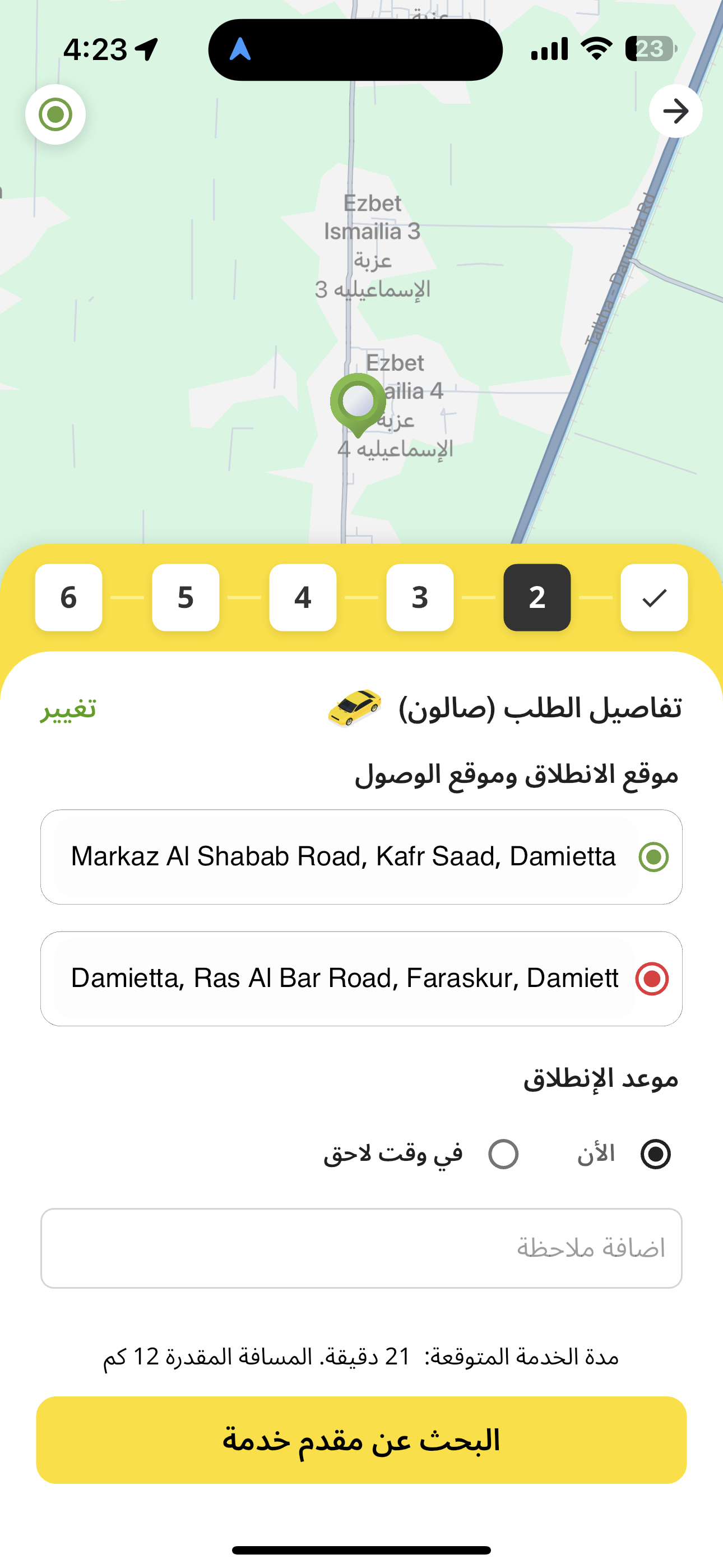Choose the في وقت لاحق option
Viewport: 723px width, 1568px height.
[x=503, y=1154]
